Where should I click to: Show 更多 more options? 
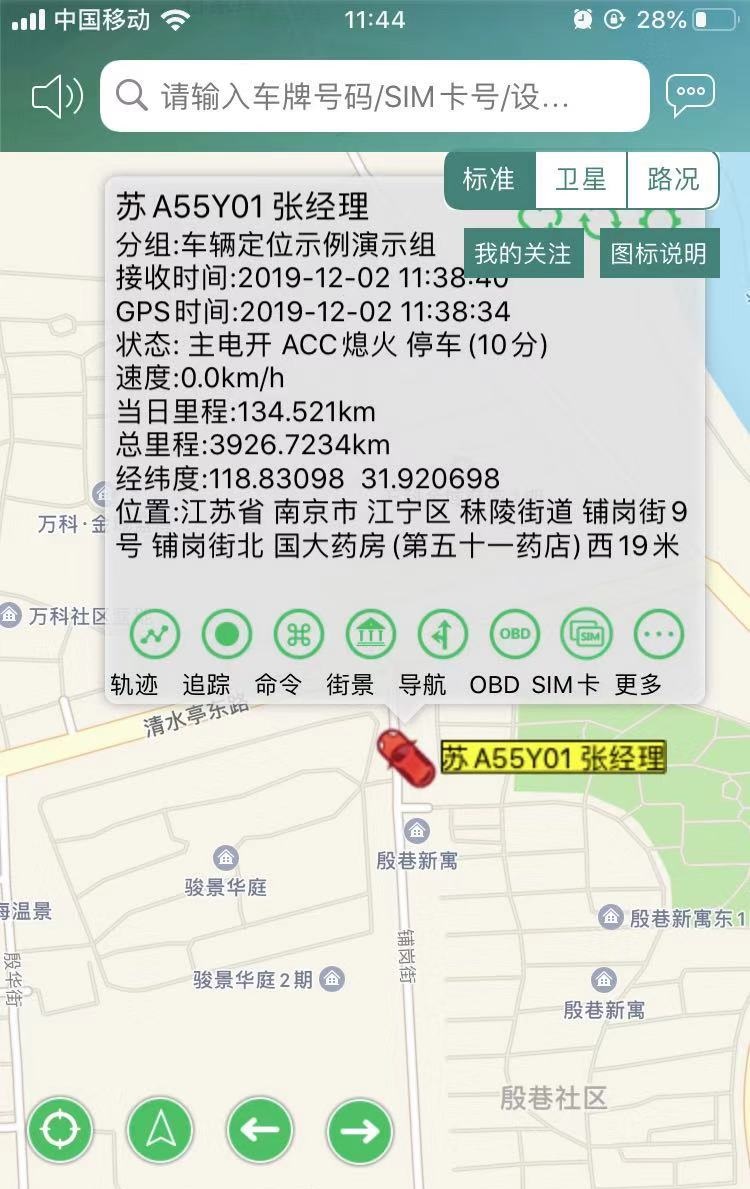[659, 634]
